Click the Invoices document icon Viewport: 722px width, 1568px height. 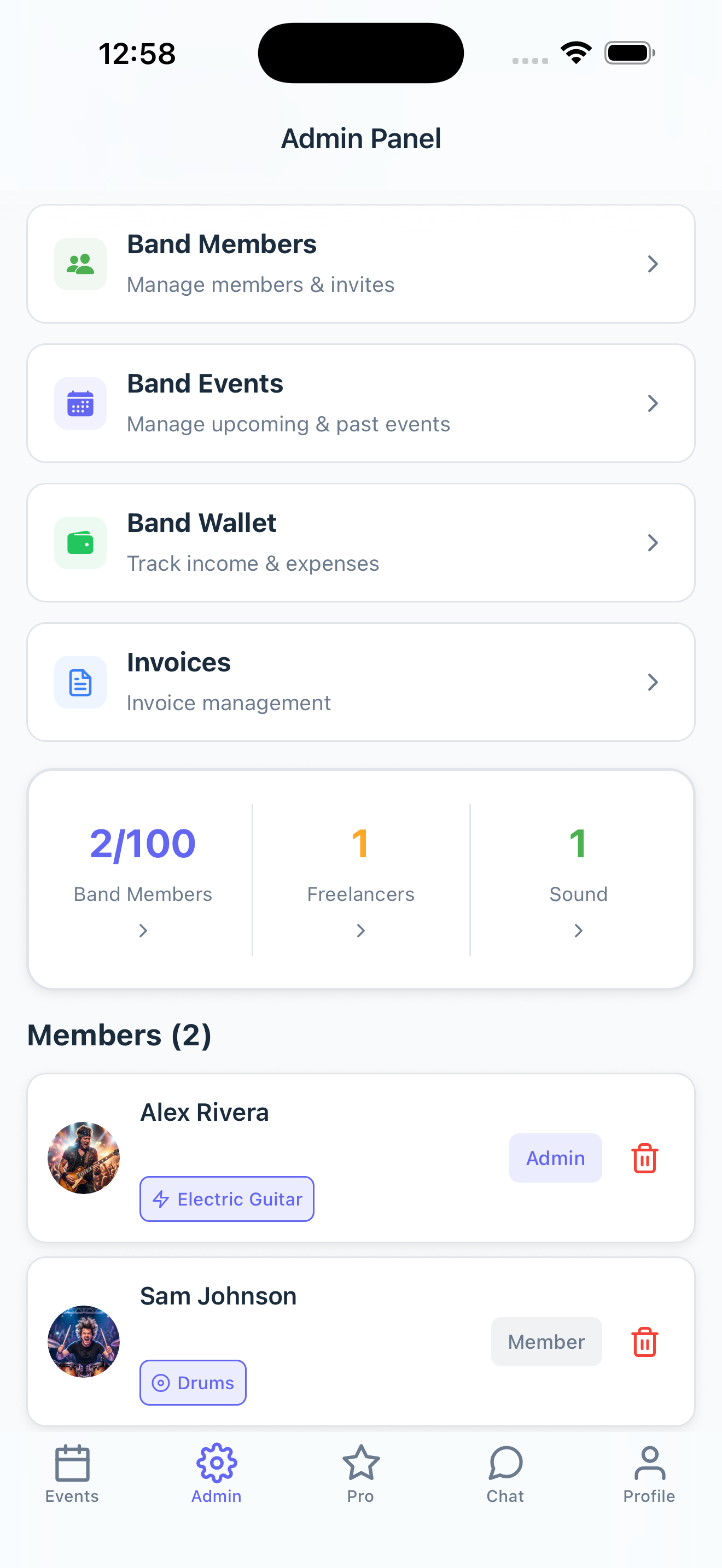[80, 682]
